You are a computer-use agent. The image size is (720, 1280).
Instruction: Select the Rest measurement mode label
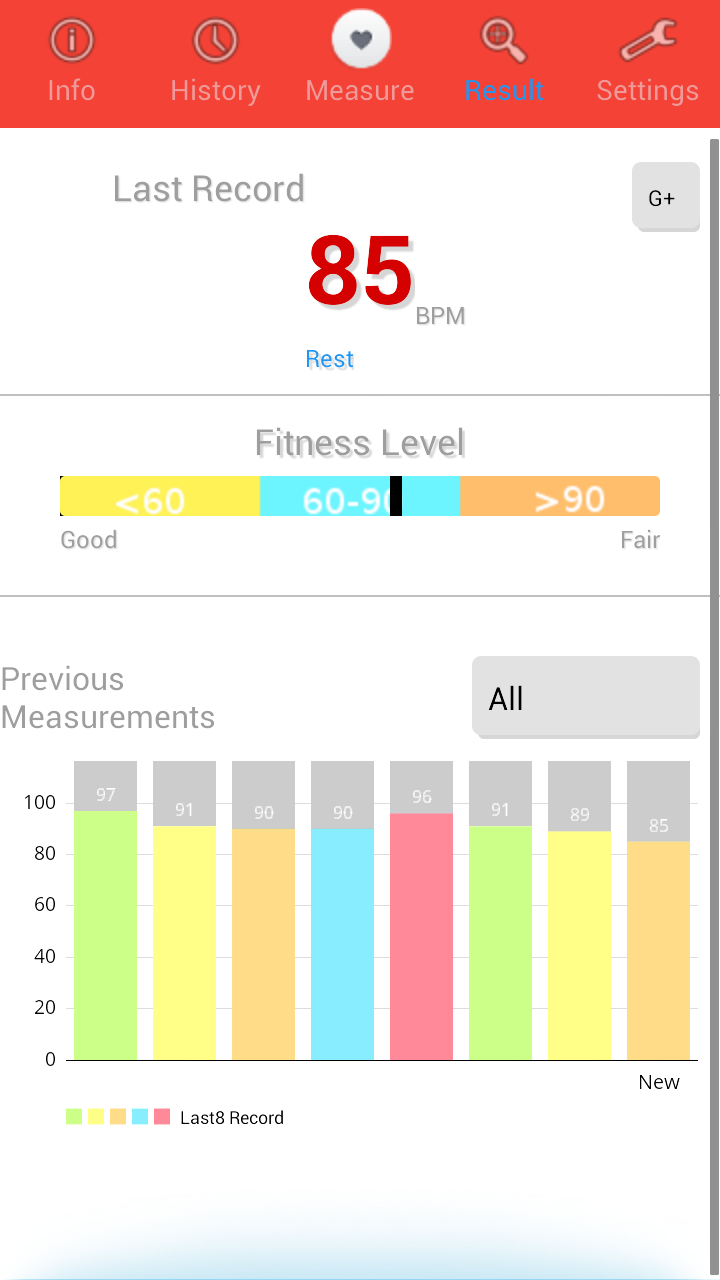(330, 359)
